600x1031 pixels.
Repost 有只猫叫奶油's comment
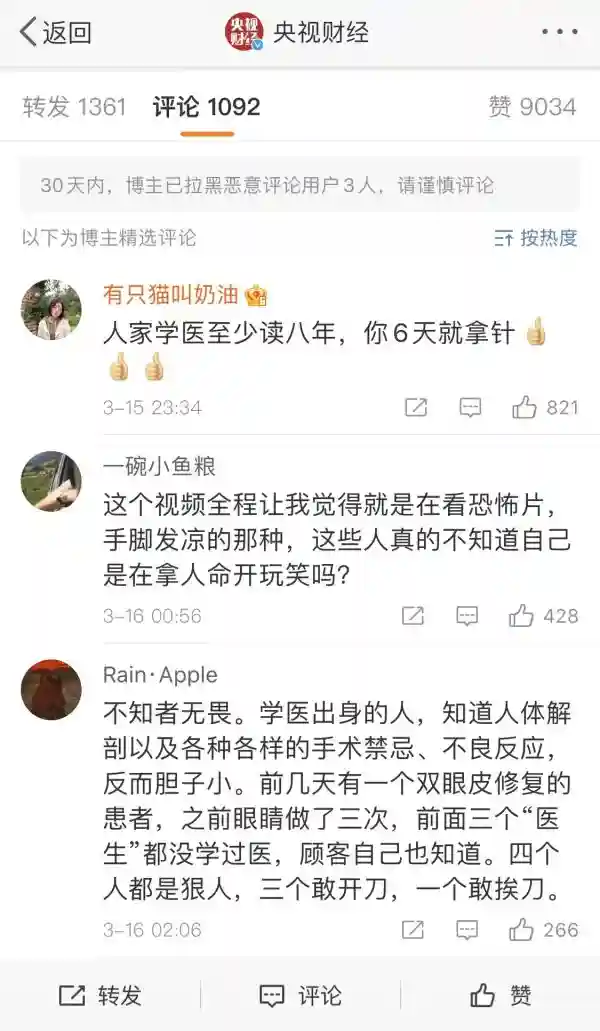(415, 407)
